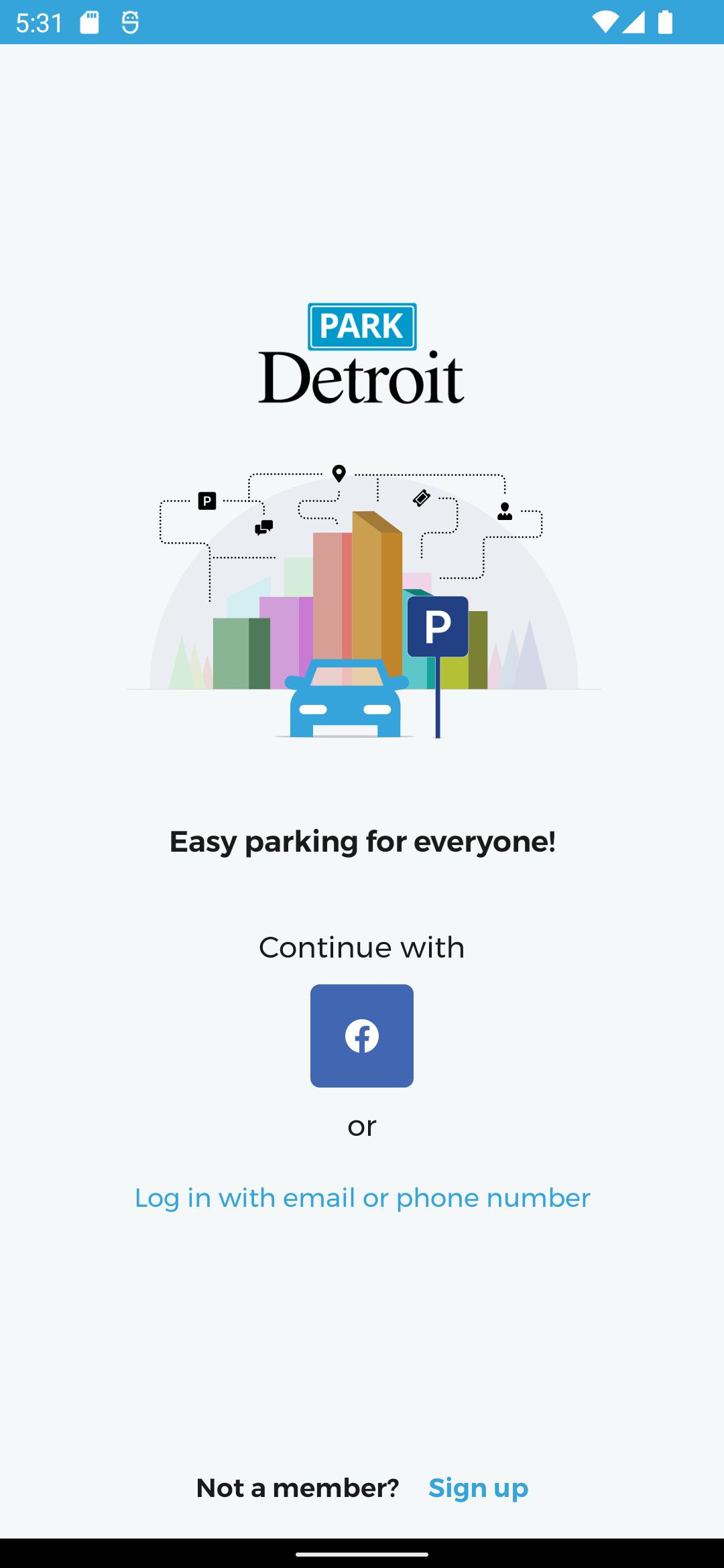Viewport: 724px width, 1568px height.
Task: Log in with email or phone number
Action: pyautogui.click(x=362, y=1198)
